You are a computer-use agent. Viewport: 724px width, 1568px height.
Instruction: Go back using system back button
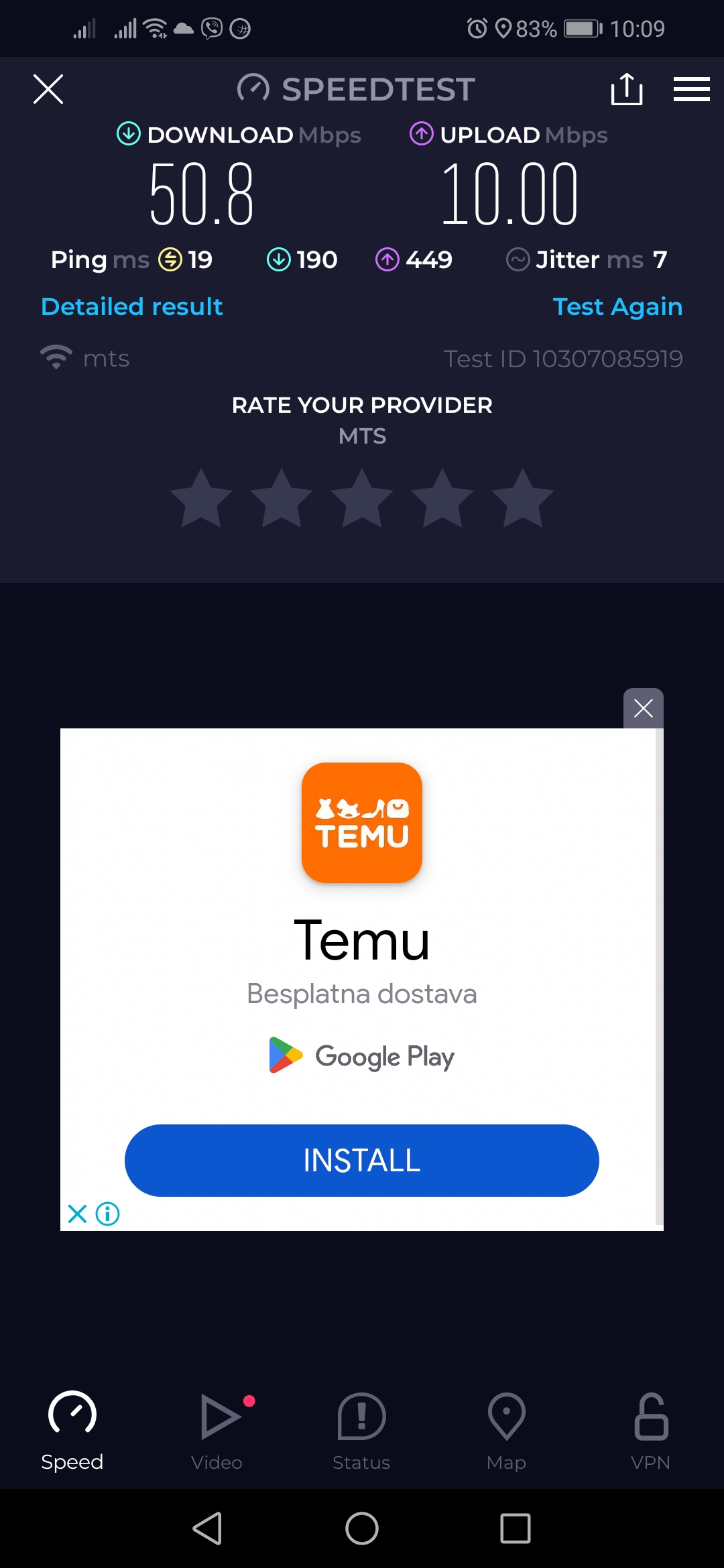tap(208, 1528)
